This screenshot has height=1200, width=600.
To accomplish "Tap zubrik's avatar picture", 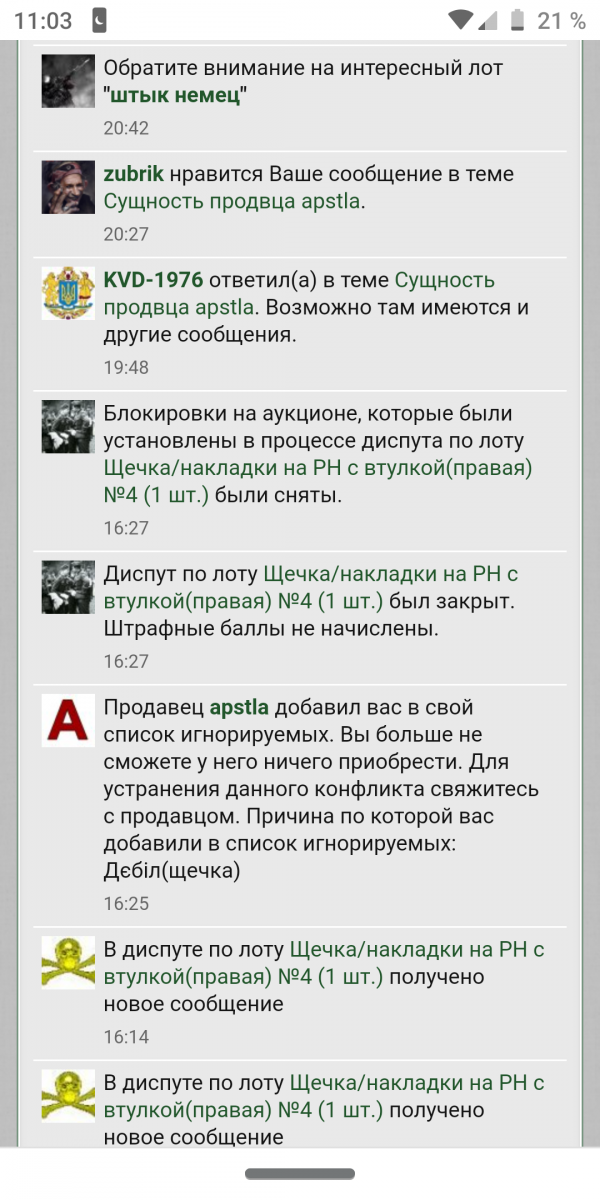I will click(x=68, y=187).
